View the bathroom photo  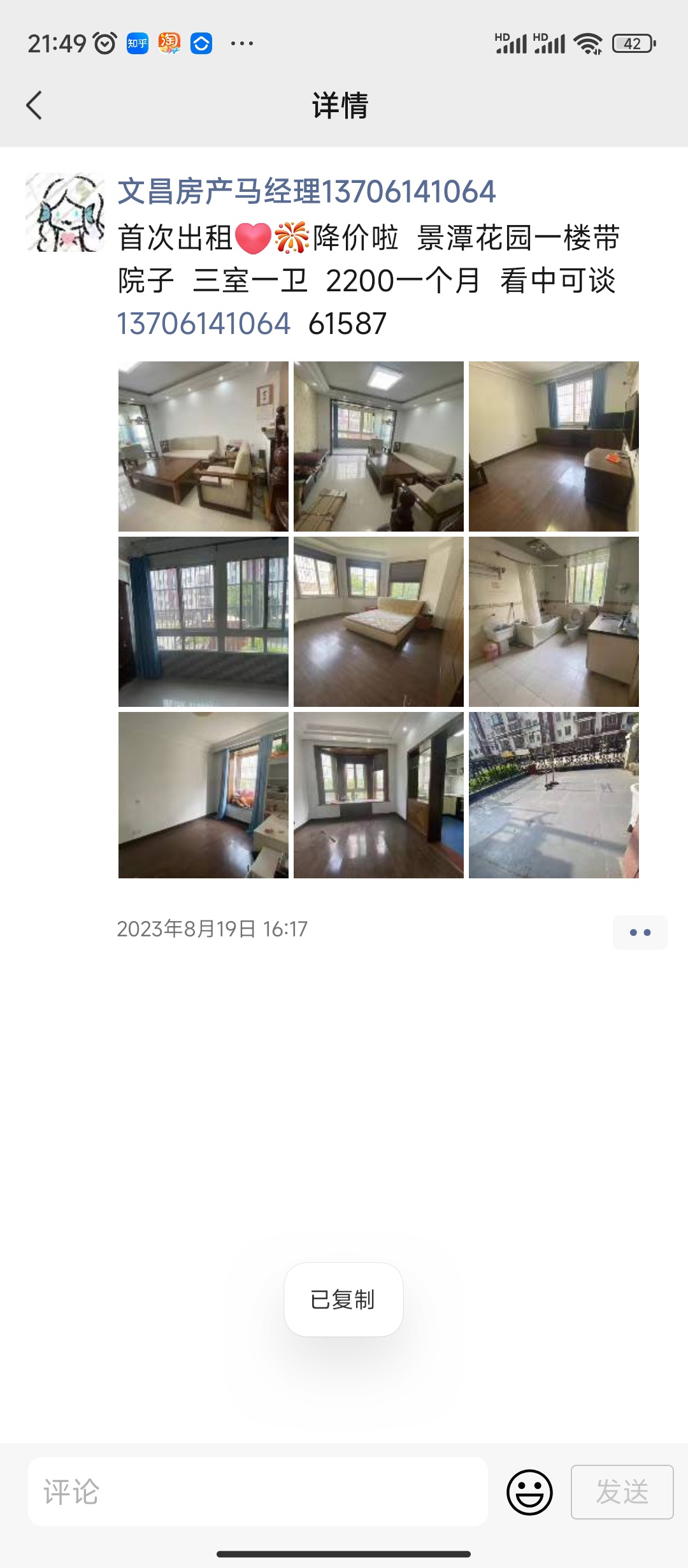(x=554, y=621)
